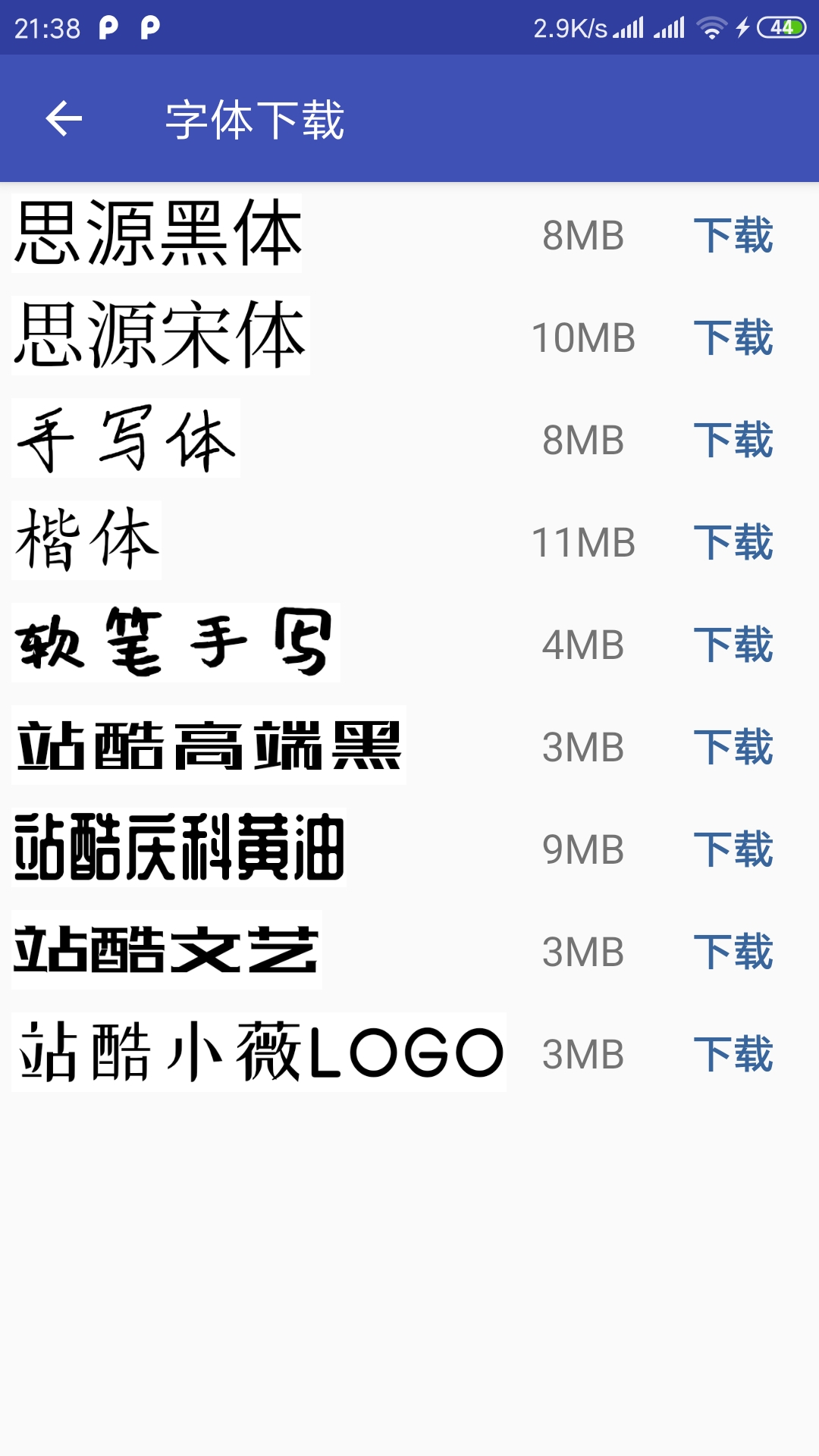The width and height of the screenshot is (819, 1456).
Task: Click the 字体下载 title text
Action: 254,118
